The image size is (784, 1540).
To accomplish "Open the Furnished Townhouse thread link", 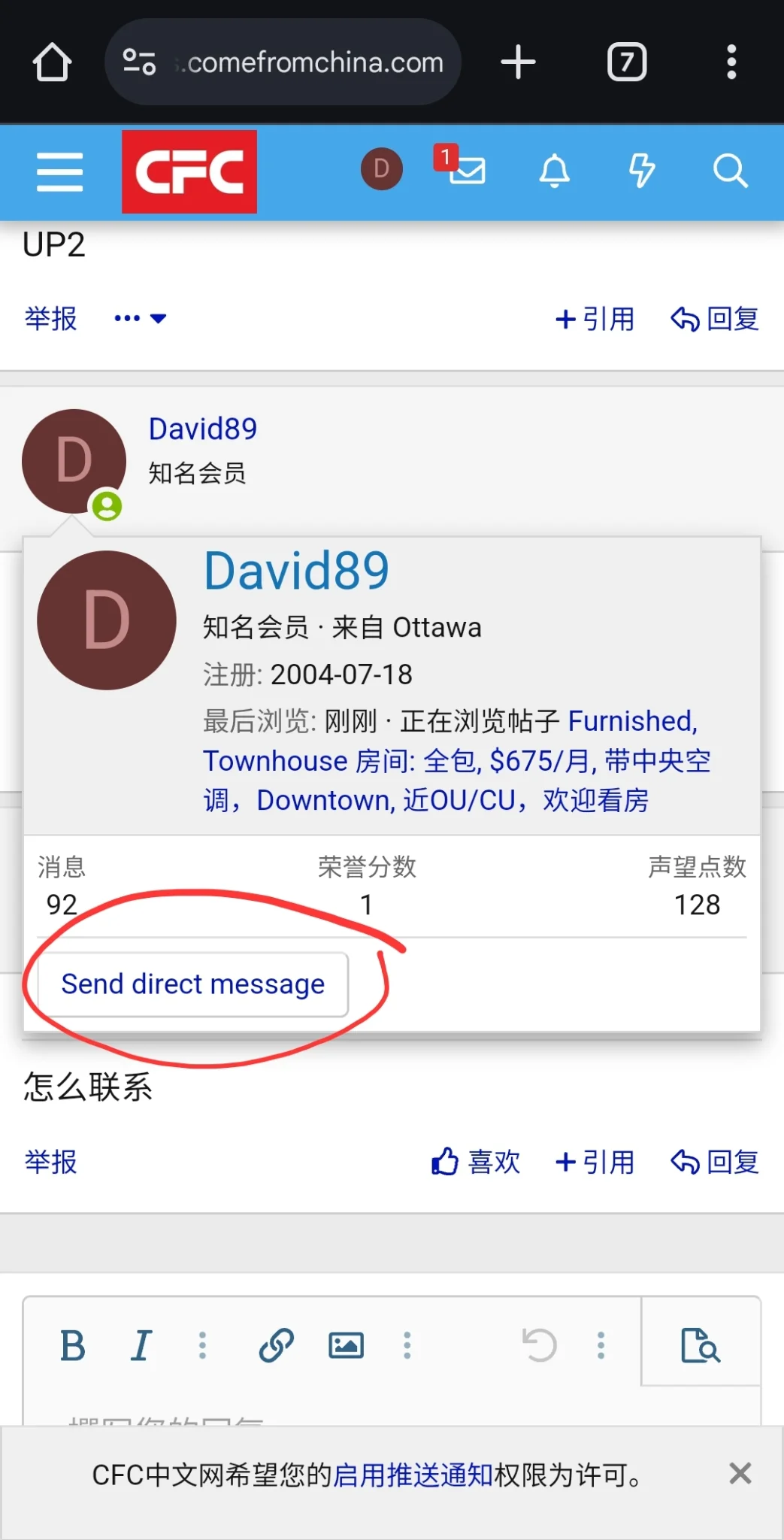I will [x=456, y=761].
